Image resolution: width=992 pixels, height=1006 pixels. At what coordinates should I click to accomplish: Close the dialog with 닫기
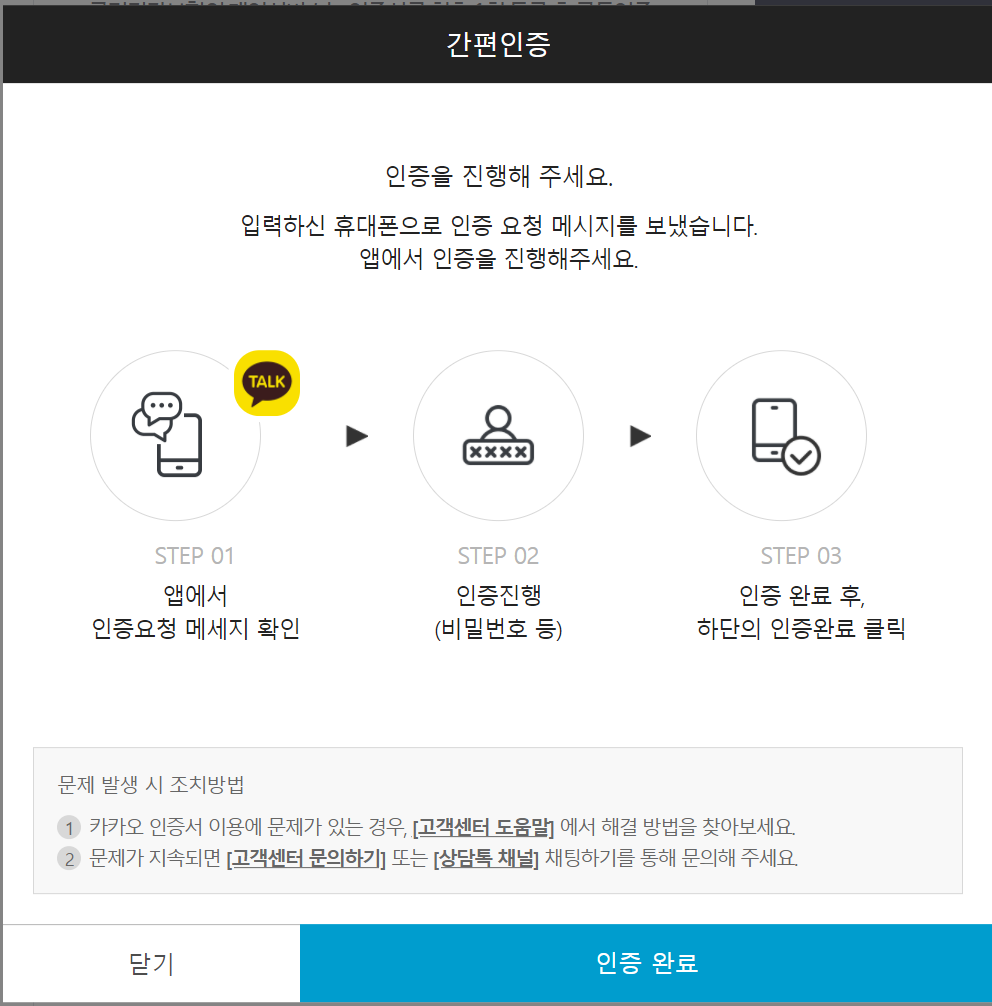click(151, 963)
